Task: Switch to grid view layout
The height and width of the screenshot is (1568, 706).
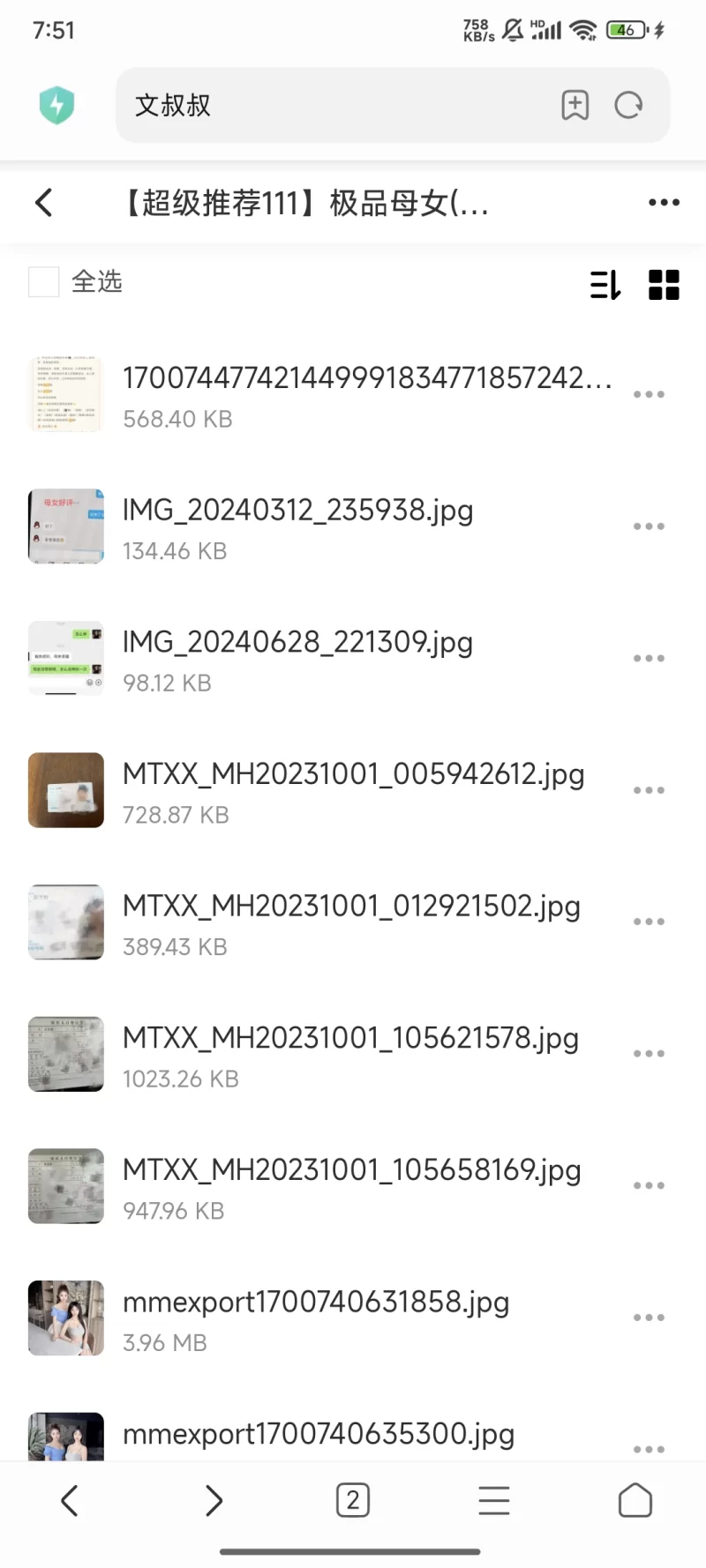Action: click(664, 284)
